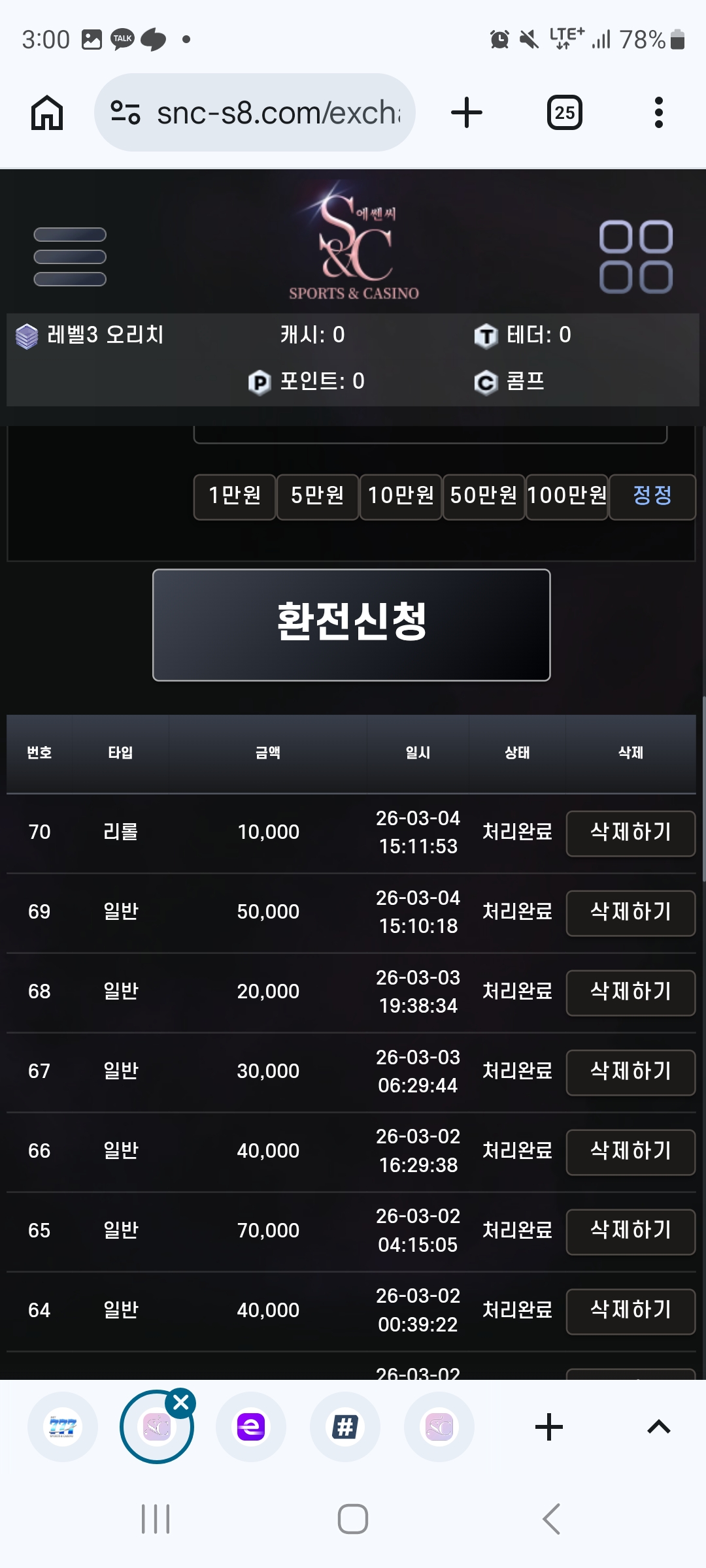Submit the 환전신청 exchange request
The image size is (706, 1568).
352,625
